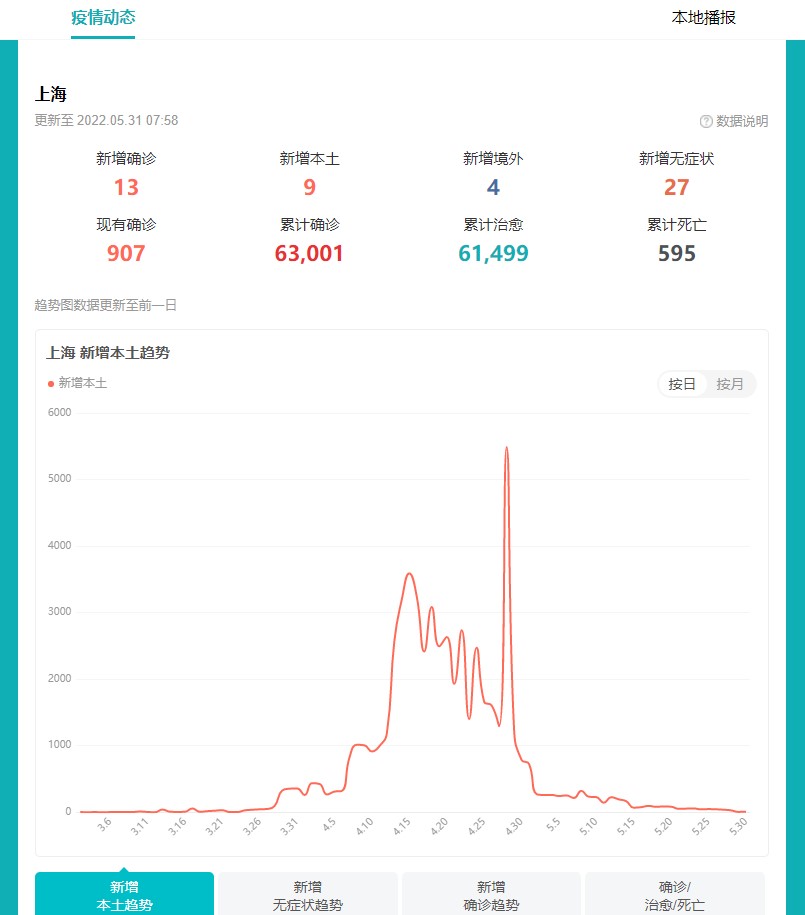Switch to the 本地播报 tab
This screenshot has height=915, width=805.
(x=702, y=18)
